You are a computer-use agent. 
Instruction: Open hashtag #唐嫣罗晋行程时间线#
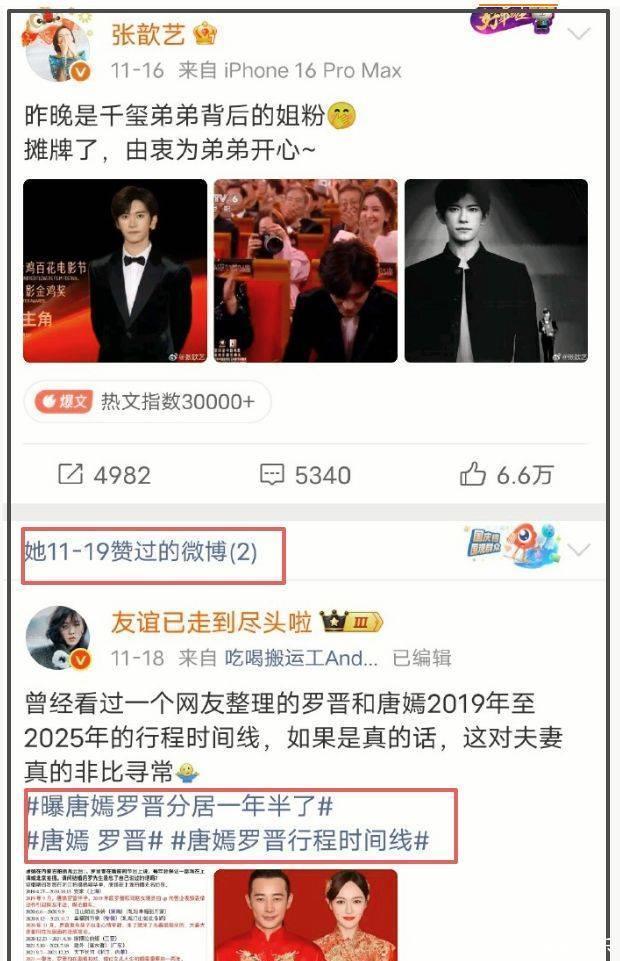tap(301, 841)
